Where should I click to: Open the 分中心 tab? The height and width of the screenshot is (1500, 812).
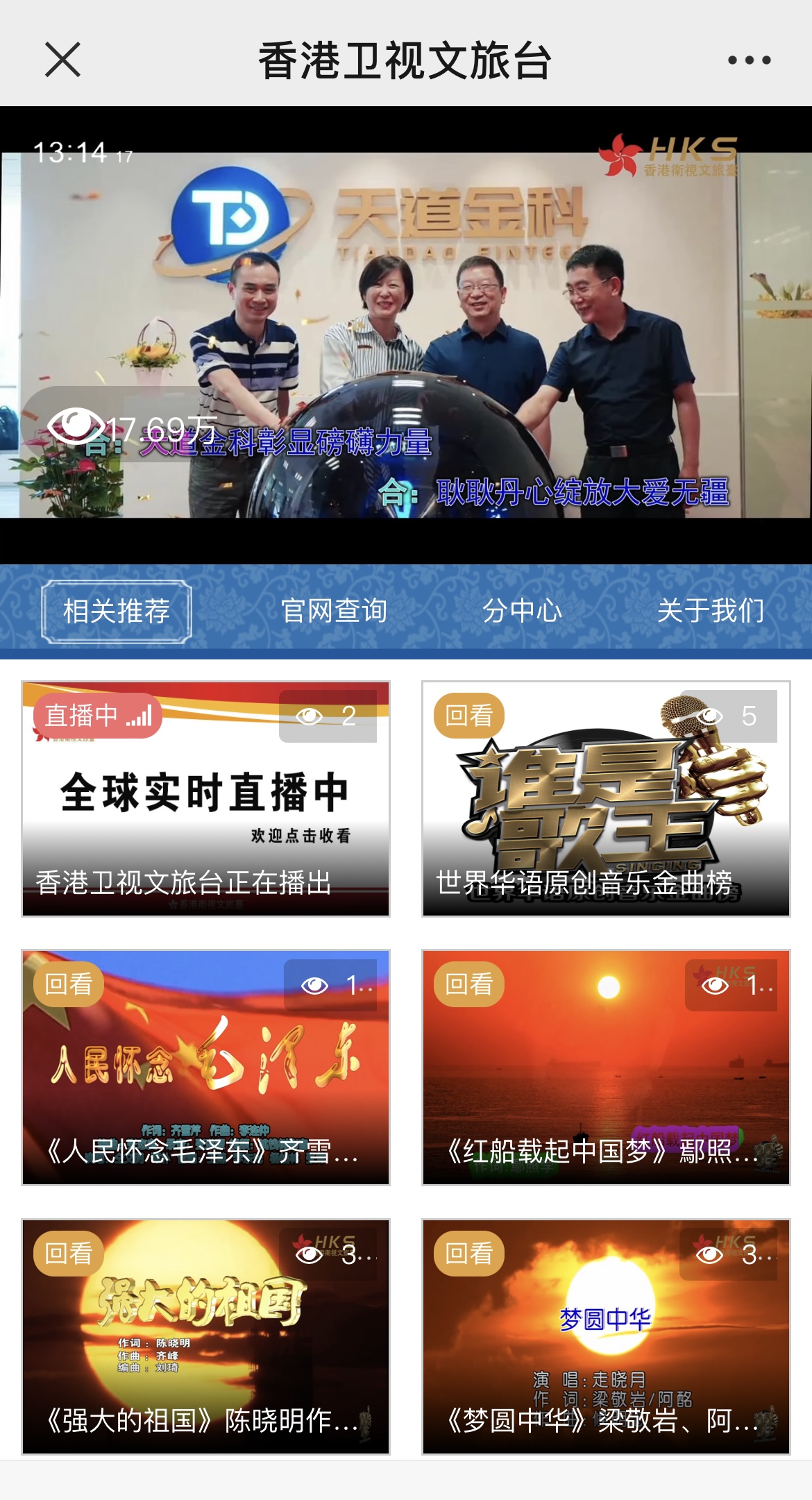(x=522, y=612)
